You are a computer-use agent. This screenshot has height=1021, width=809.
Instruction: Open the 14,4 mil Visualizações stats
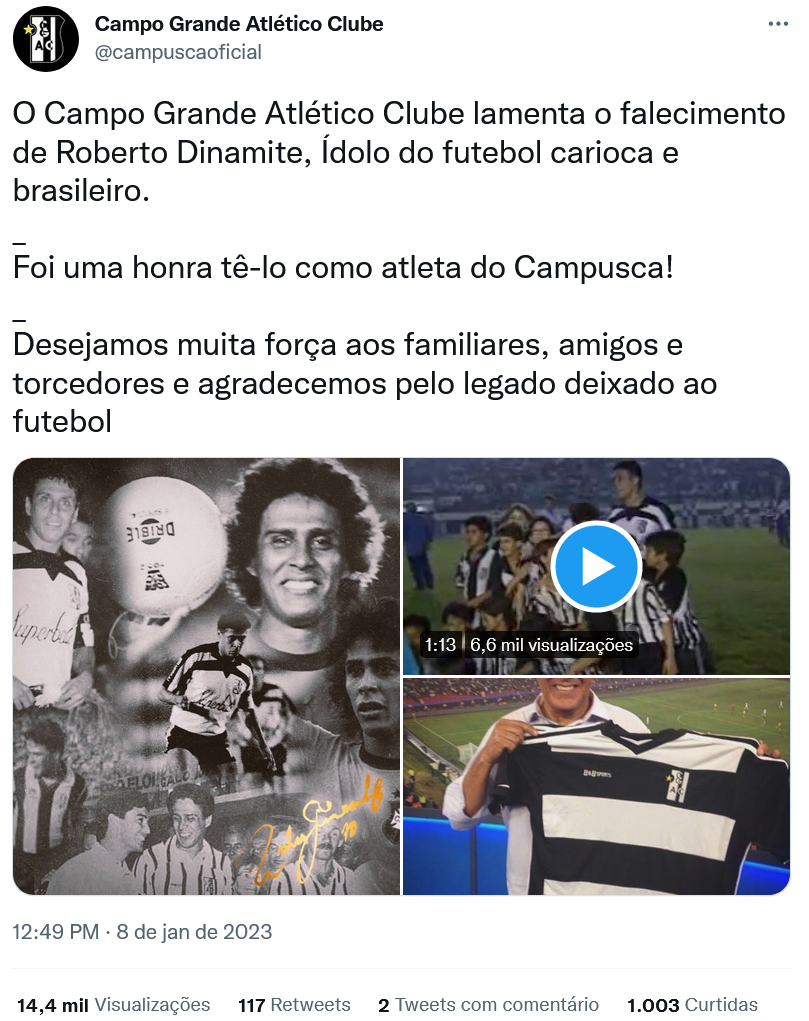click(114, 1005)
